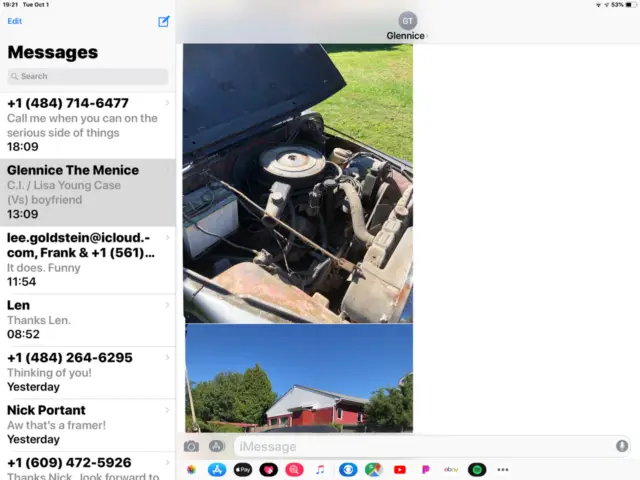Viewport: 640px width, 480px height.
Task: Open the chat with +1 (609) 472-5926
Action: click(x=88, y=468)
